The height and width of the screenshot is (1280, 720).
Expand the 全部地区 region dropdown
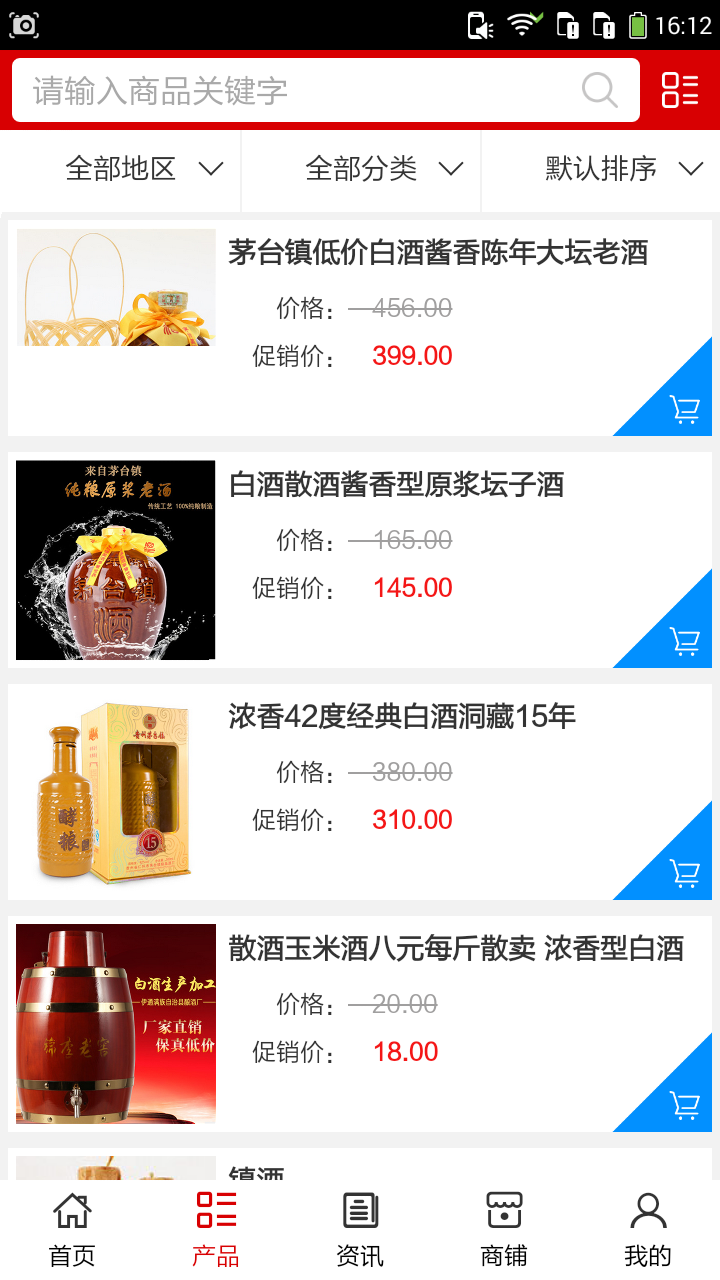tap(143, 169)
